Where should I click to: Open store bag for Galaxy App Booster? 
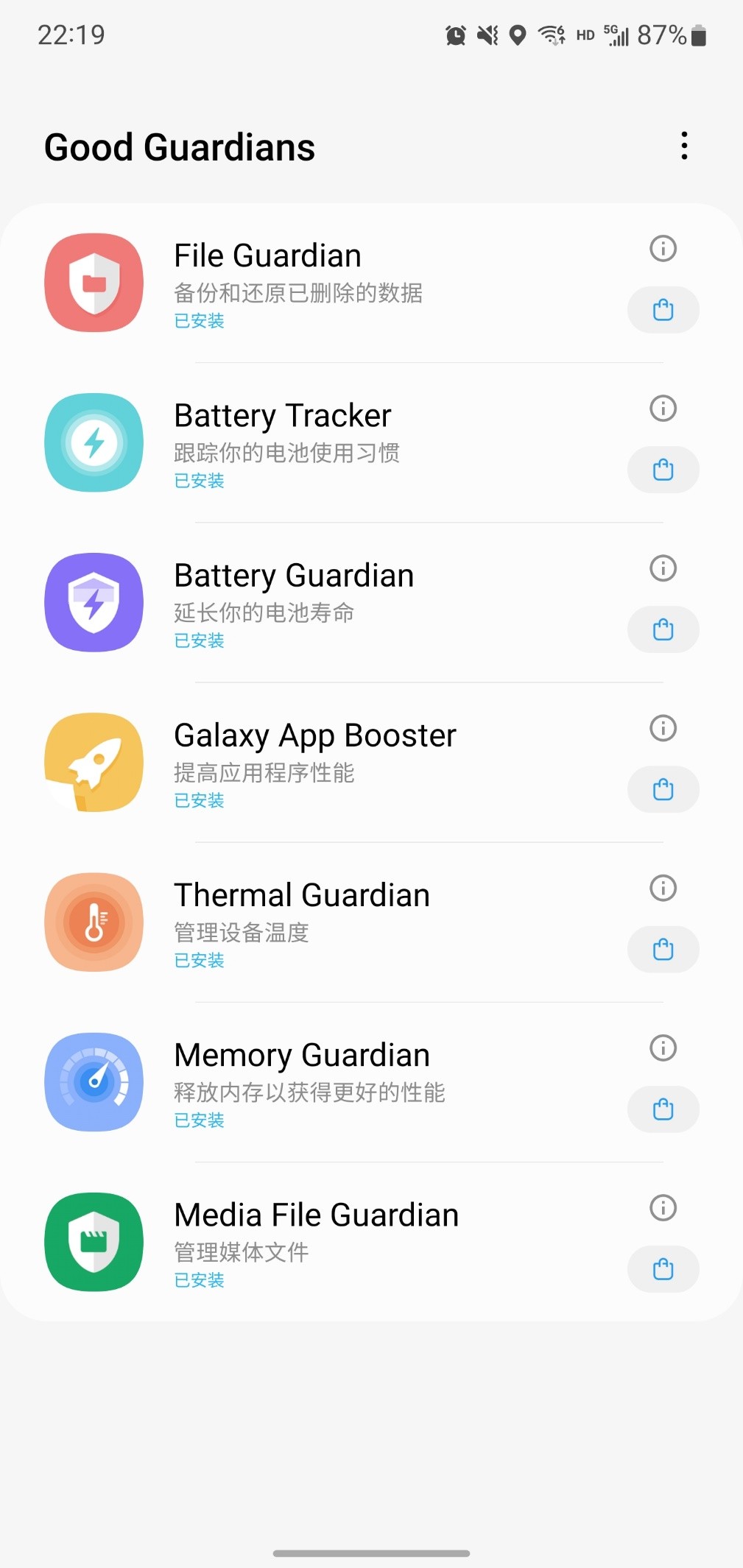[663, 789]
